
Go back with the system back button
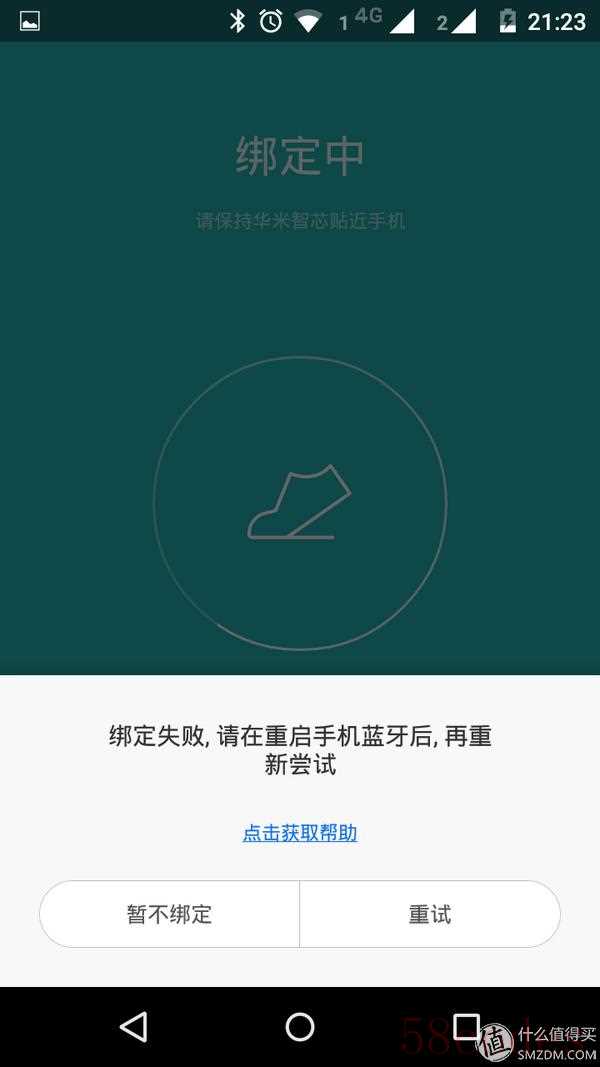tap(133, 1027)
